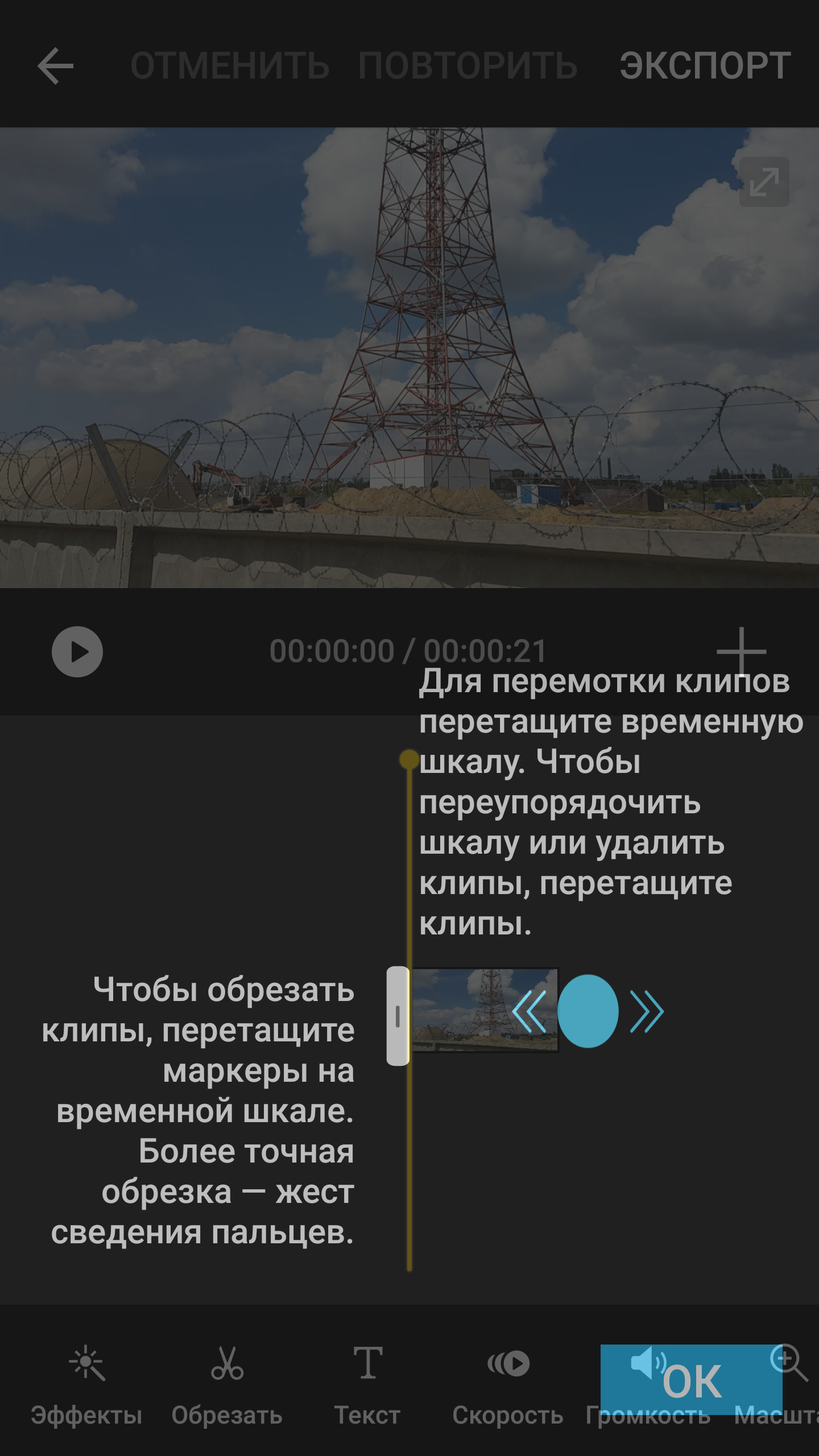Play the video preview
This screenshot has width=819, height=1456.
click(x=77, y=652)
